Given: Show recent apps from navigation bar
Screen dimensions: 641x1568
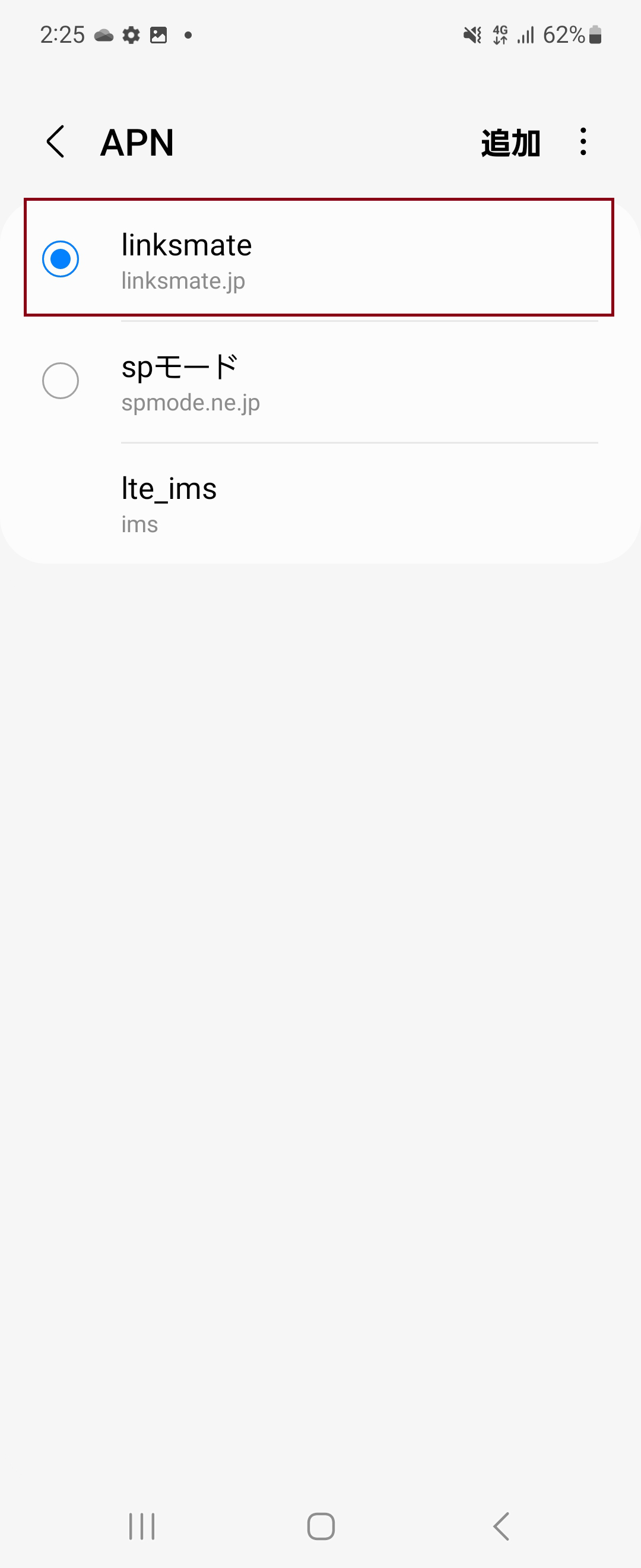Looking at the screenshot, I should (142, 1526).
